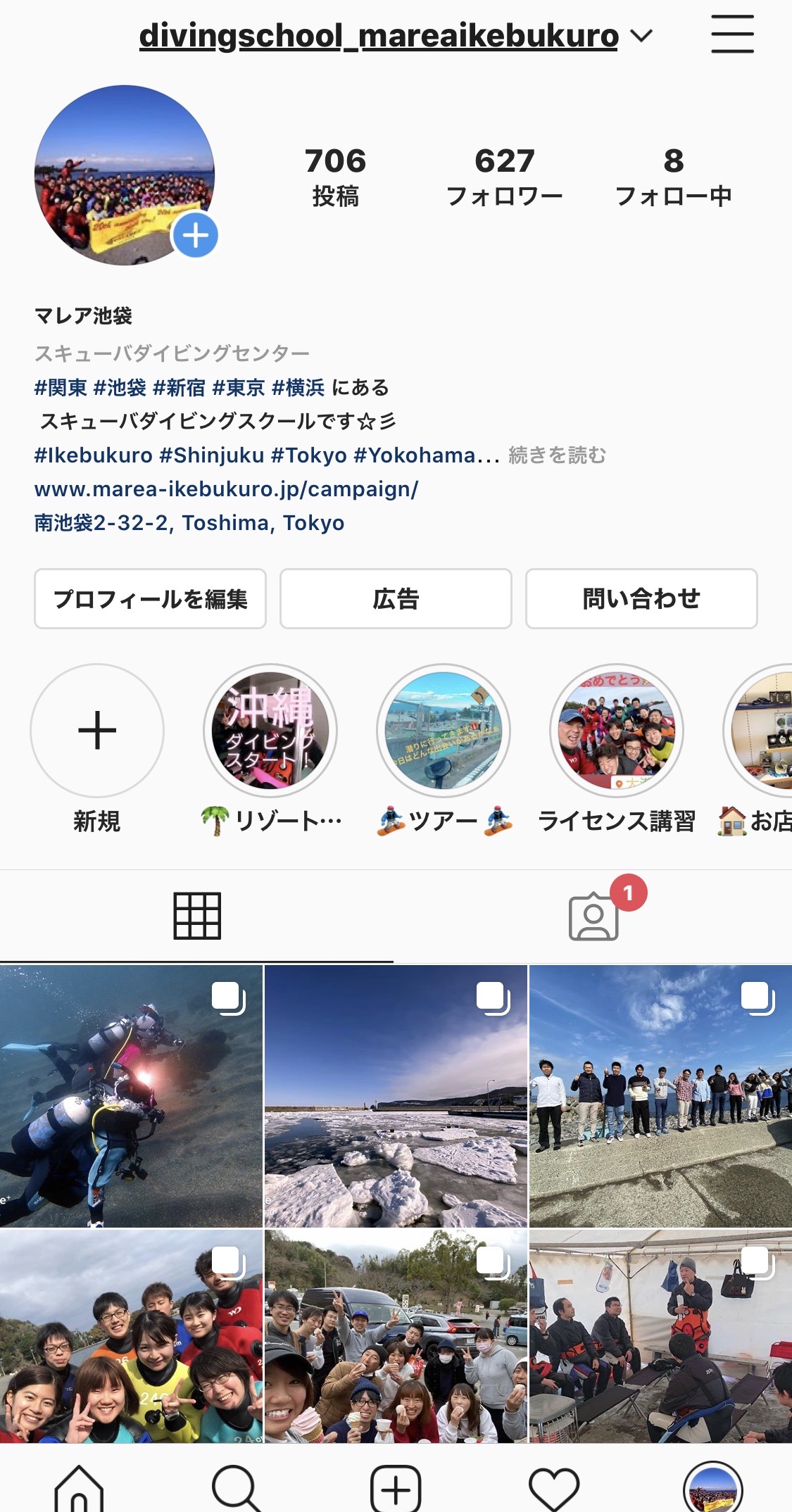792x1512 pixels.
Task: Open the 広告 button
Action: point(396,599)
